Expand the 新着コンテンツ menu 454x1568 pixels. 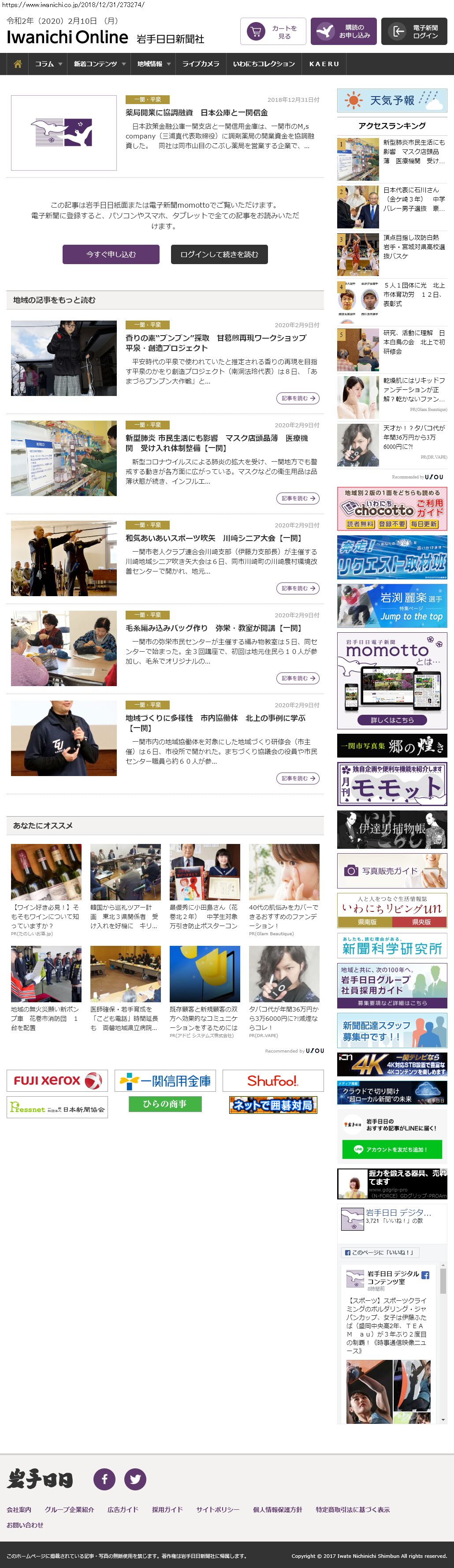(x=99, y=64)
